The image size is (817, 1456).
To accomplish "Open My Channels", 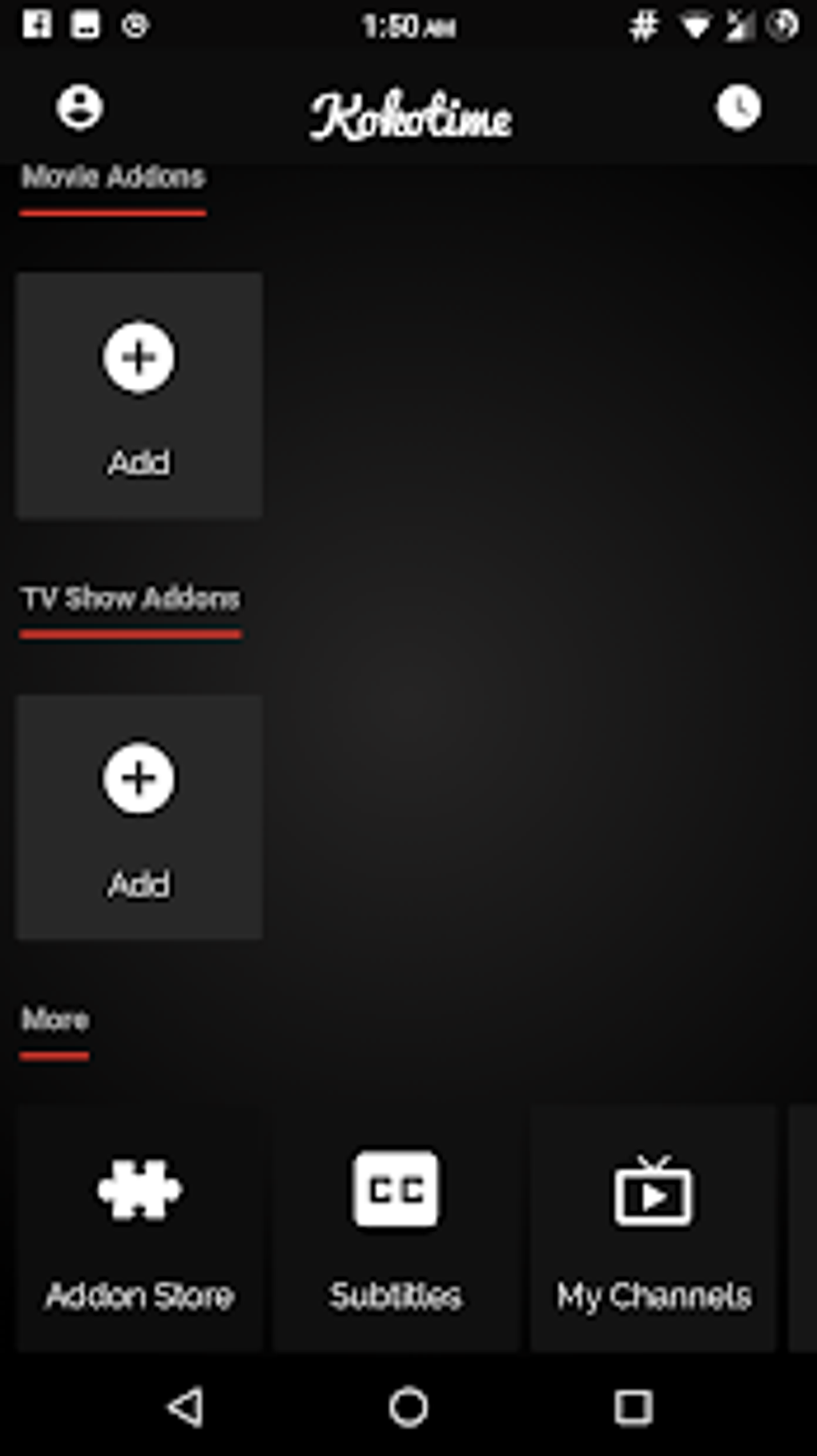I will [x=654, y=1228].
